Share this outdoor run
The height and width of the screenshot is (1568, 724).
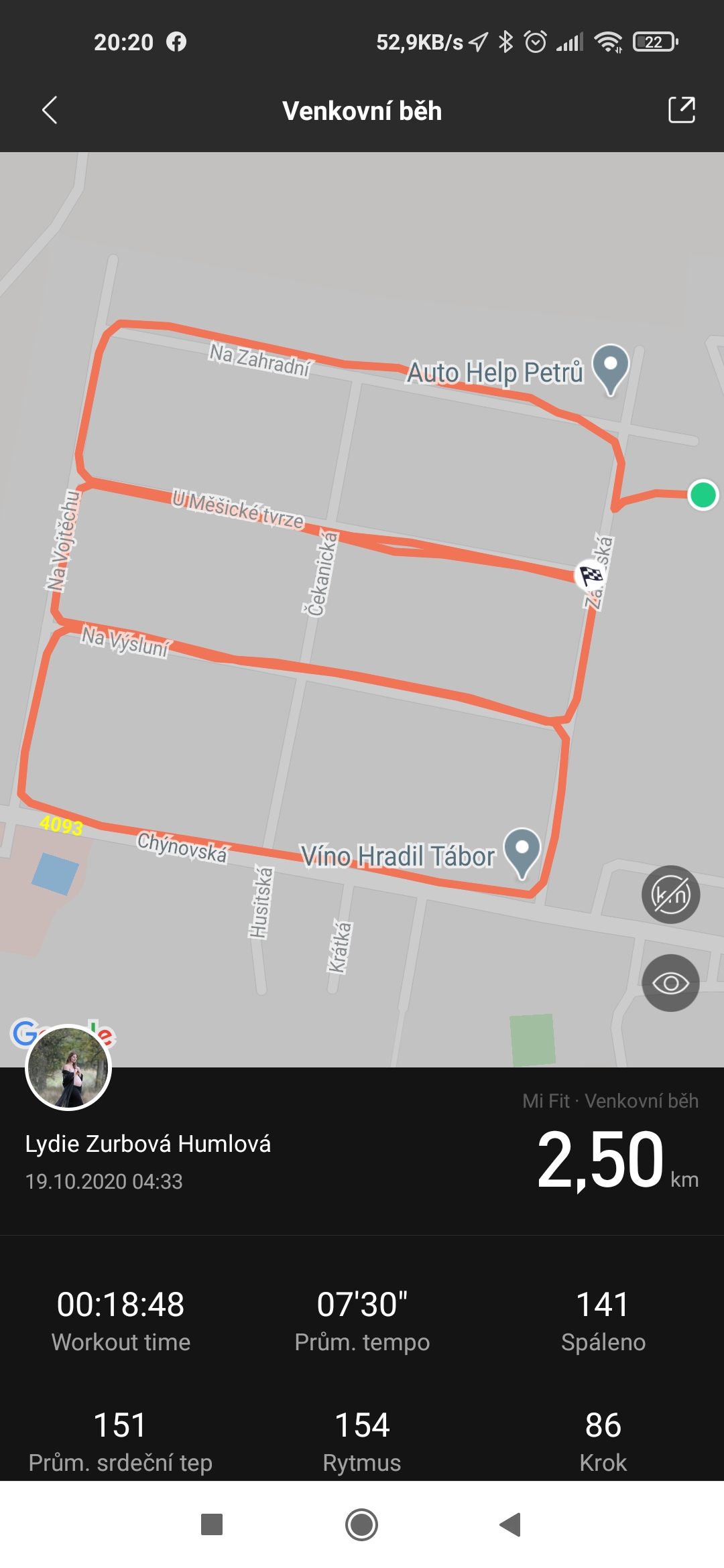[x=682, y=110]
